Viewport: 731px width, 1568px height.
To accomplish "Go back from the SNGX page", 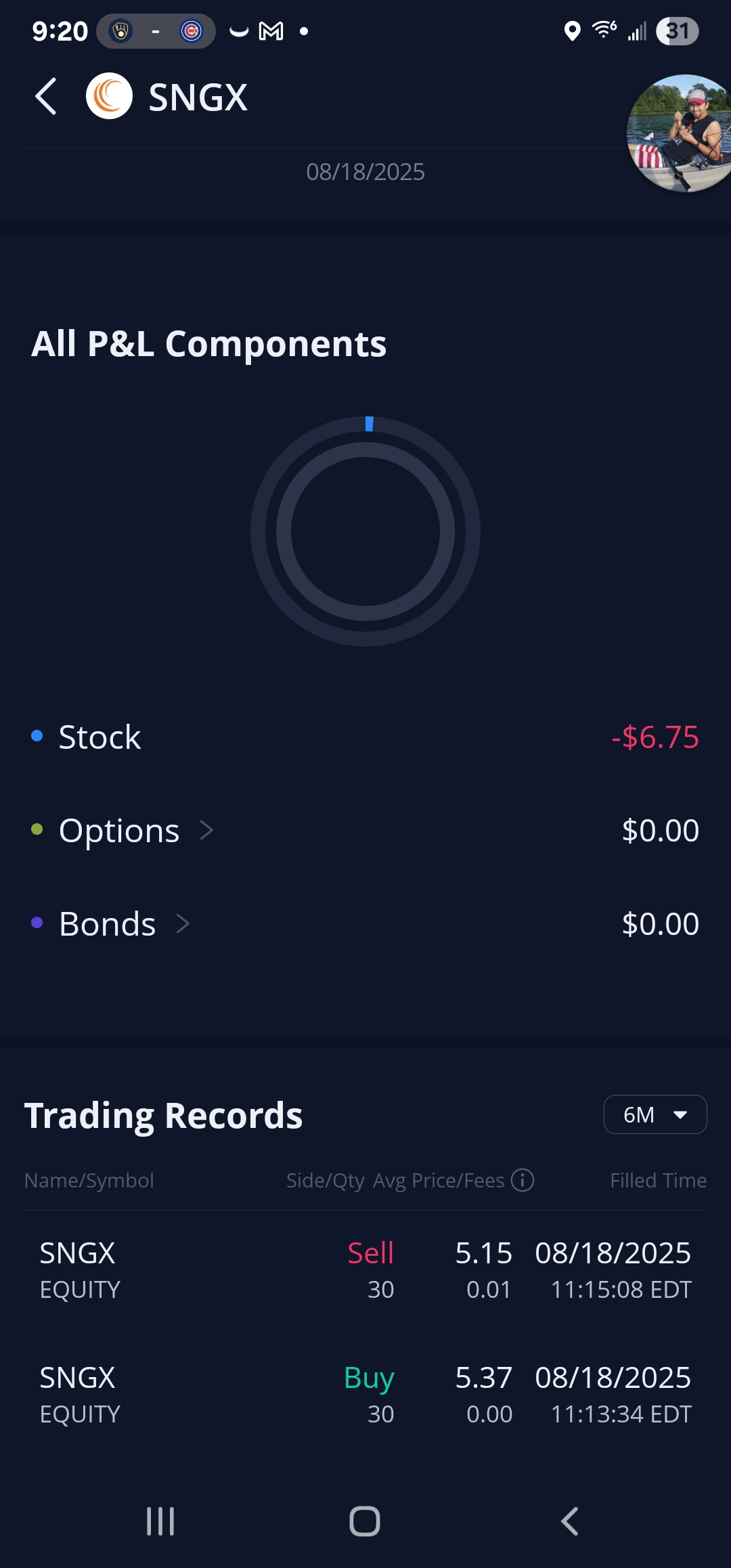I will [46, 97].
